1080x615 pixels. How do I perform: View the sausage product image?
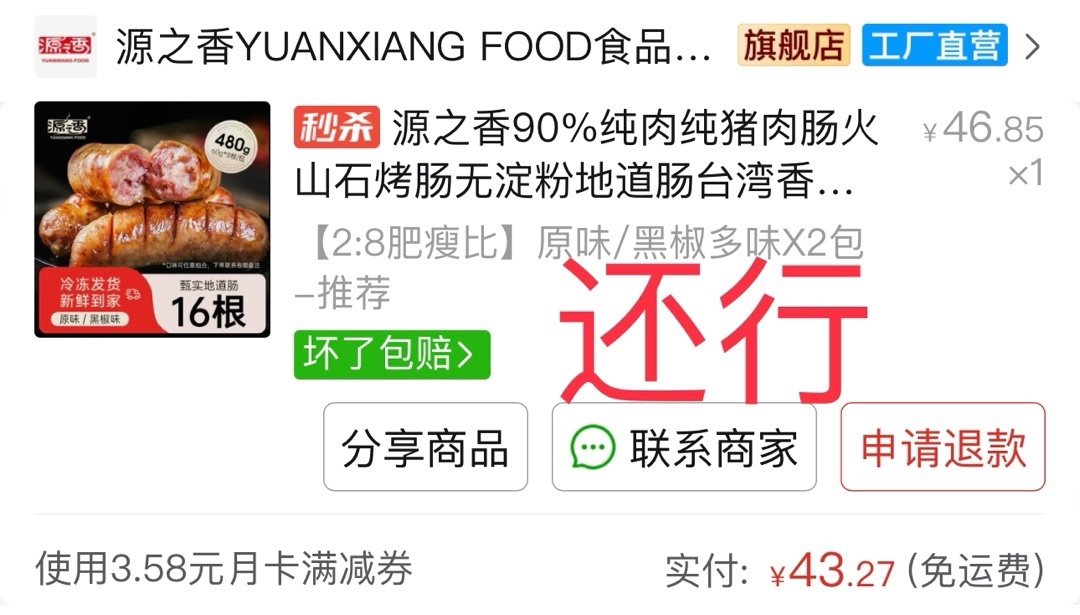152,219
